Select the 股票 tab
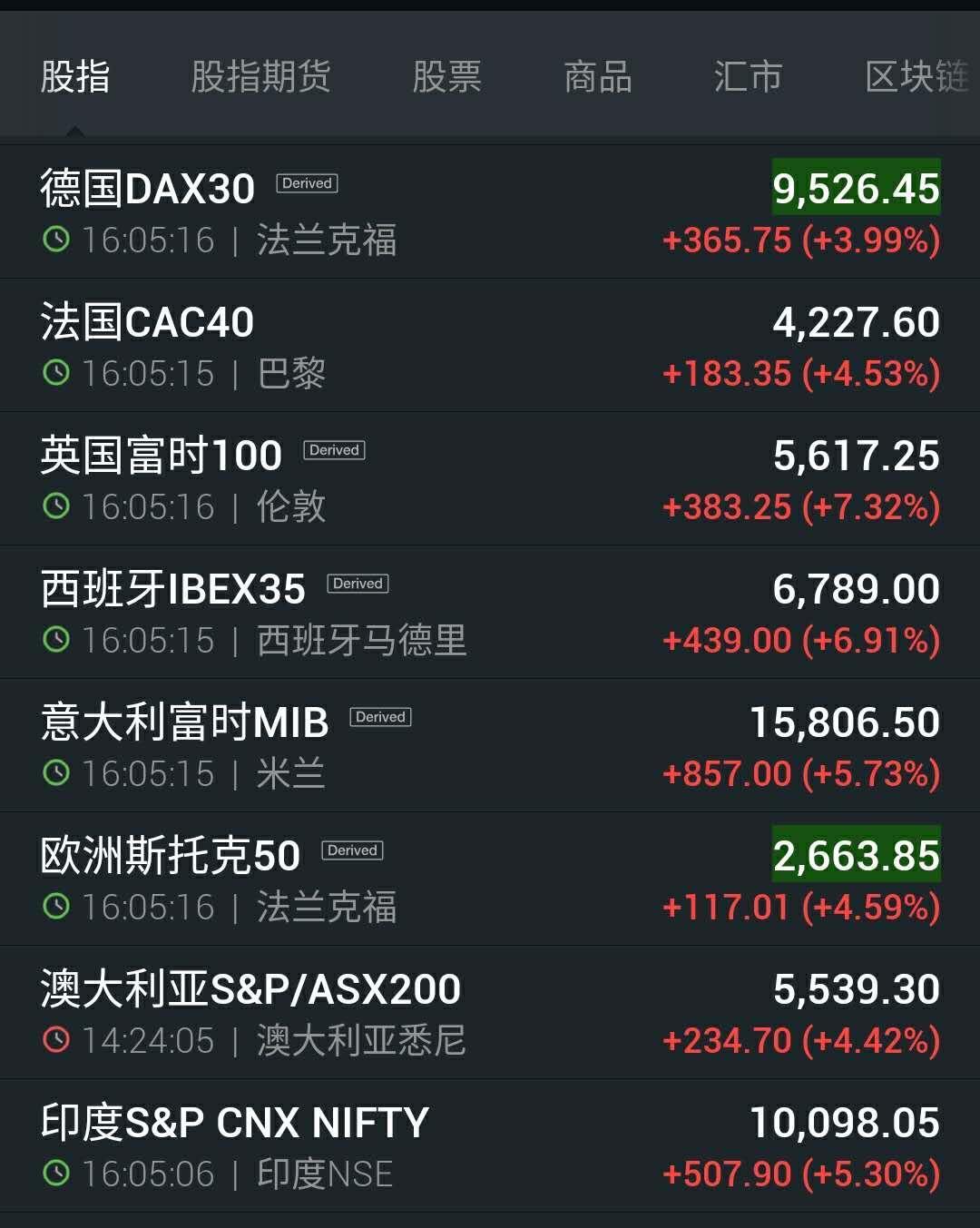 (x=446, y=77)
